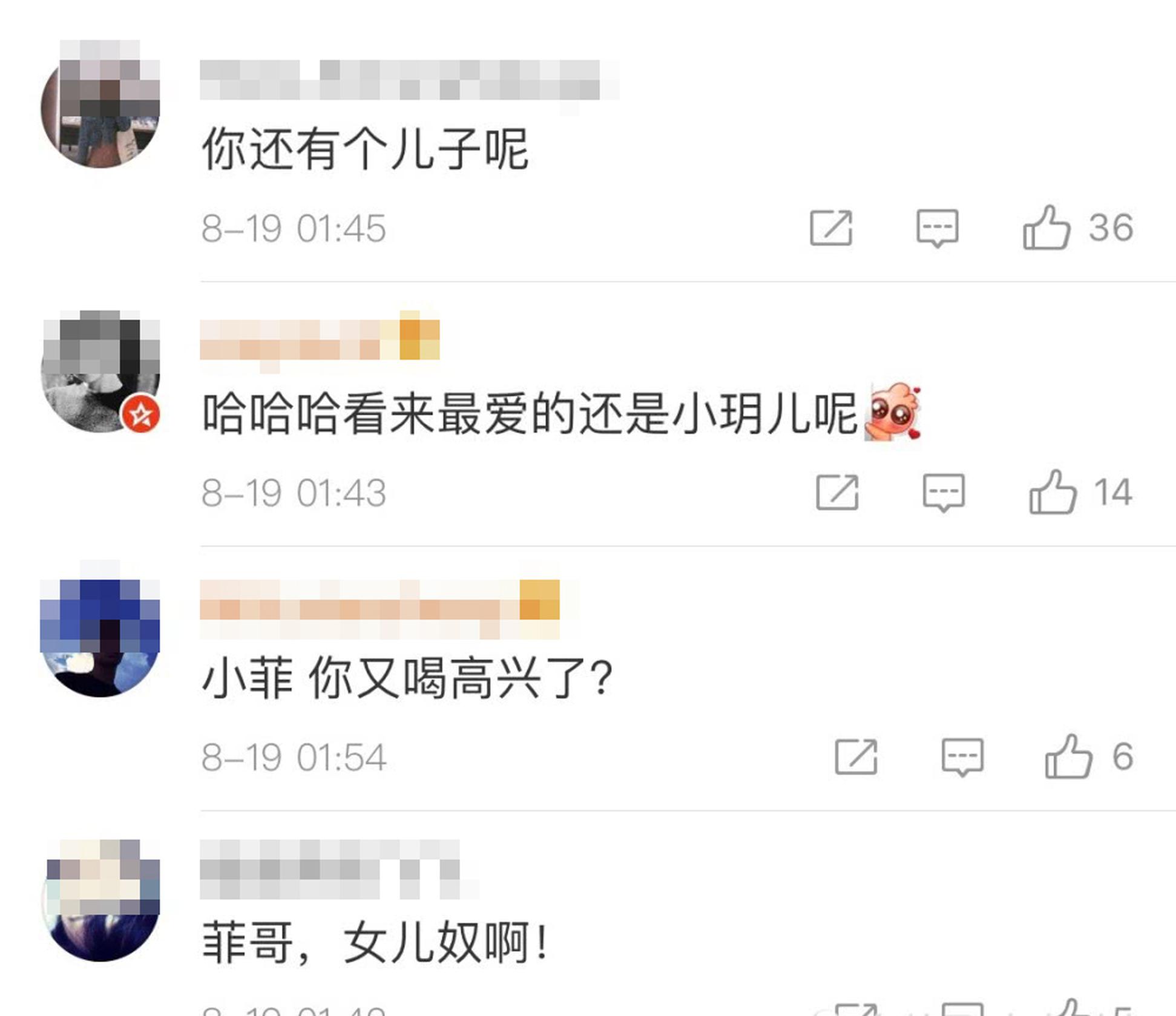Repost the comment about 小玥儿
Viewport: 1176px width, 1016px height.
[x=837, y=493]
